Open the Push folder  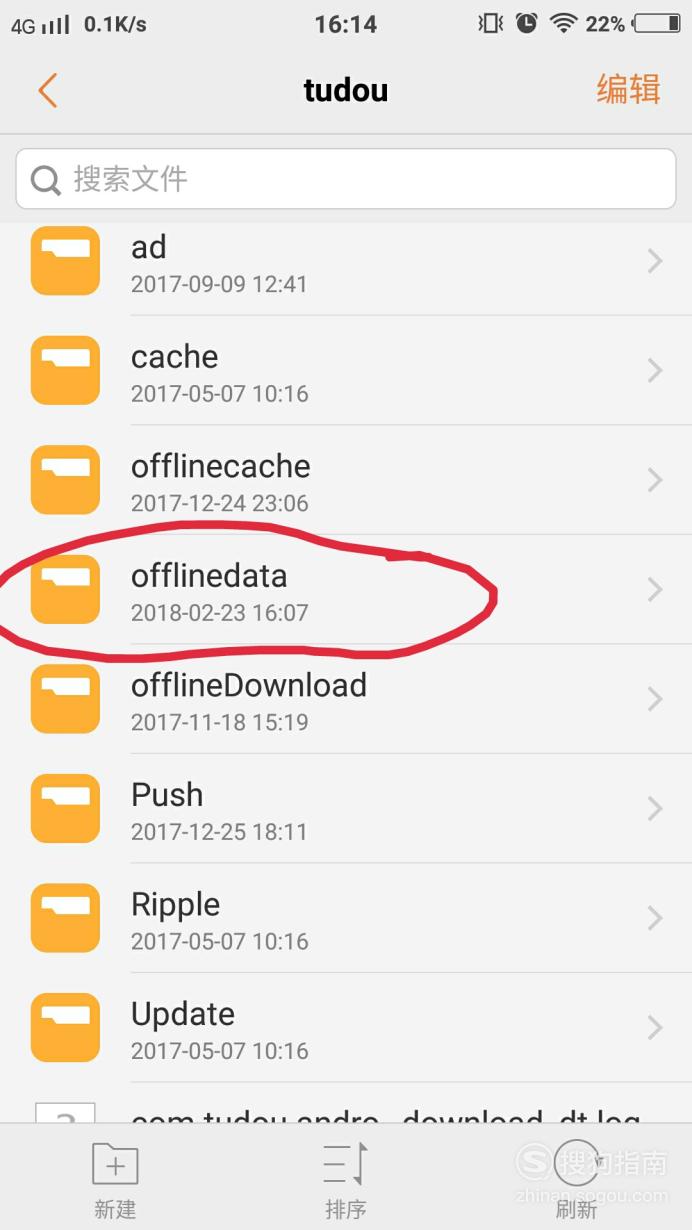[x=346, y=809]
